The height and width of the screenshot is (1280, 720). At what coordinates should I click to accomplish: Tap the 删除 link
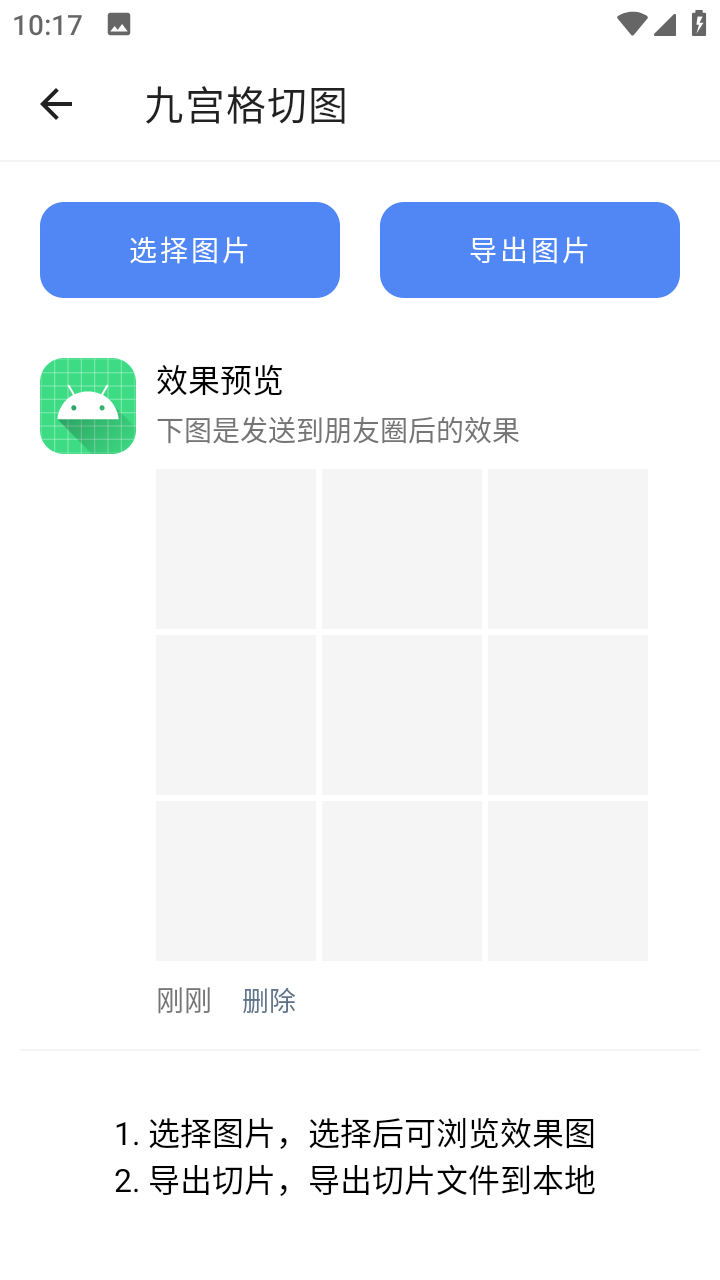269,1001
